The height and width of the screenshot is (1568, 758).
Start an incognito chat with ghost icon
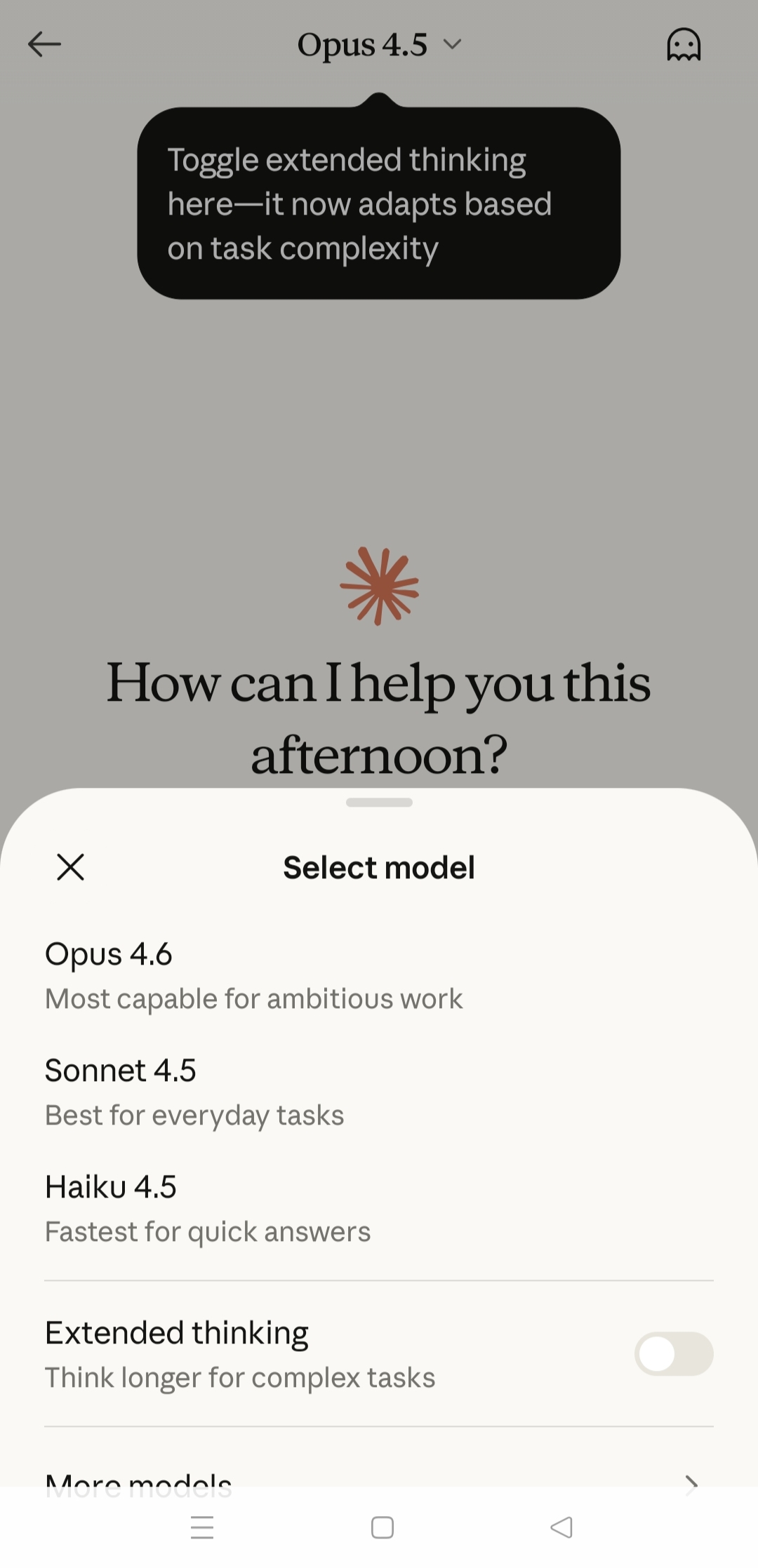(683, 45)
